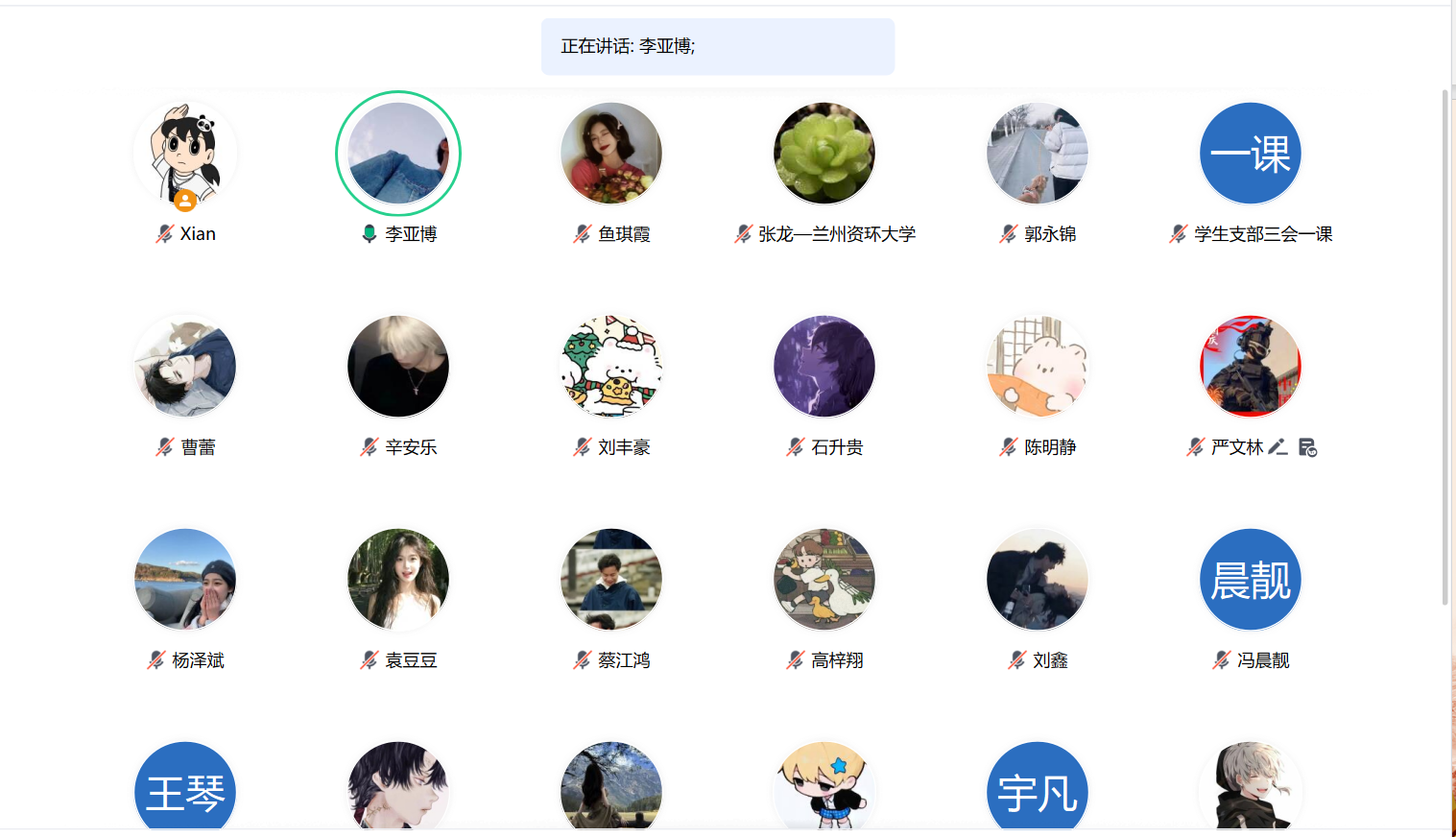This screenshot has width=1456, height=837.
Task: Open 郭永锦's avatar
Action: point(1038,154)
